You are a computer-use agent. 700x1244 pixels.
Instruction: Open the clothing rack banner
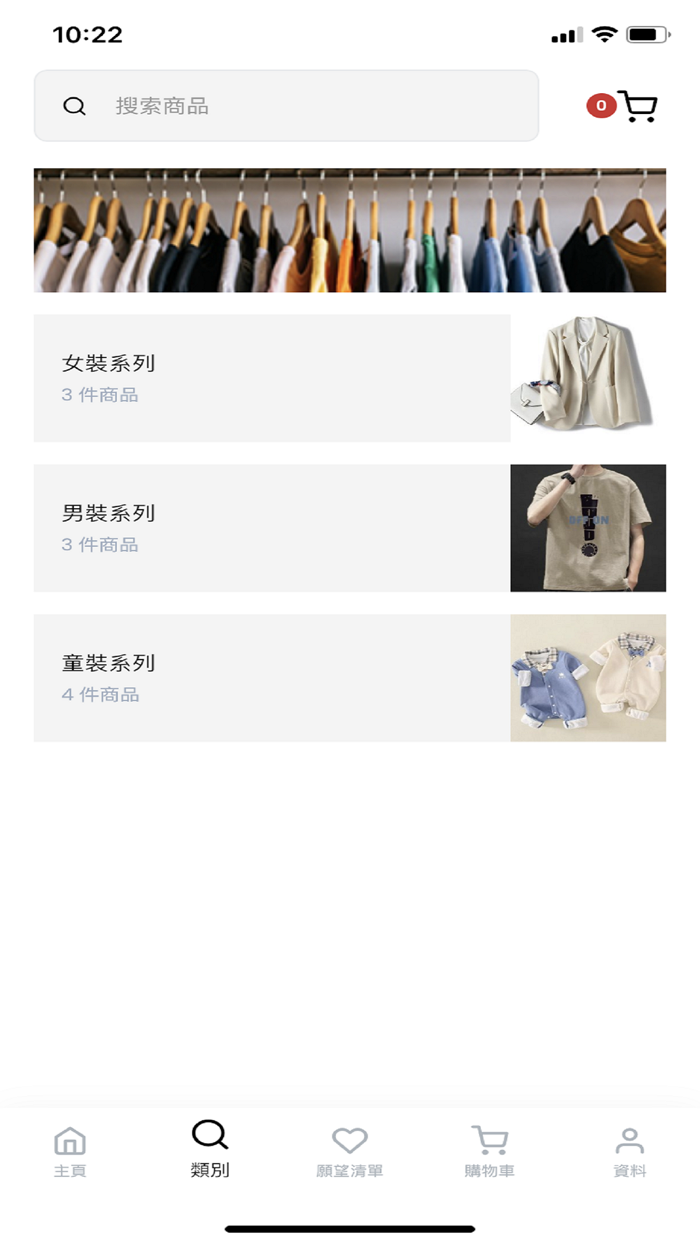(350, 230)
